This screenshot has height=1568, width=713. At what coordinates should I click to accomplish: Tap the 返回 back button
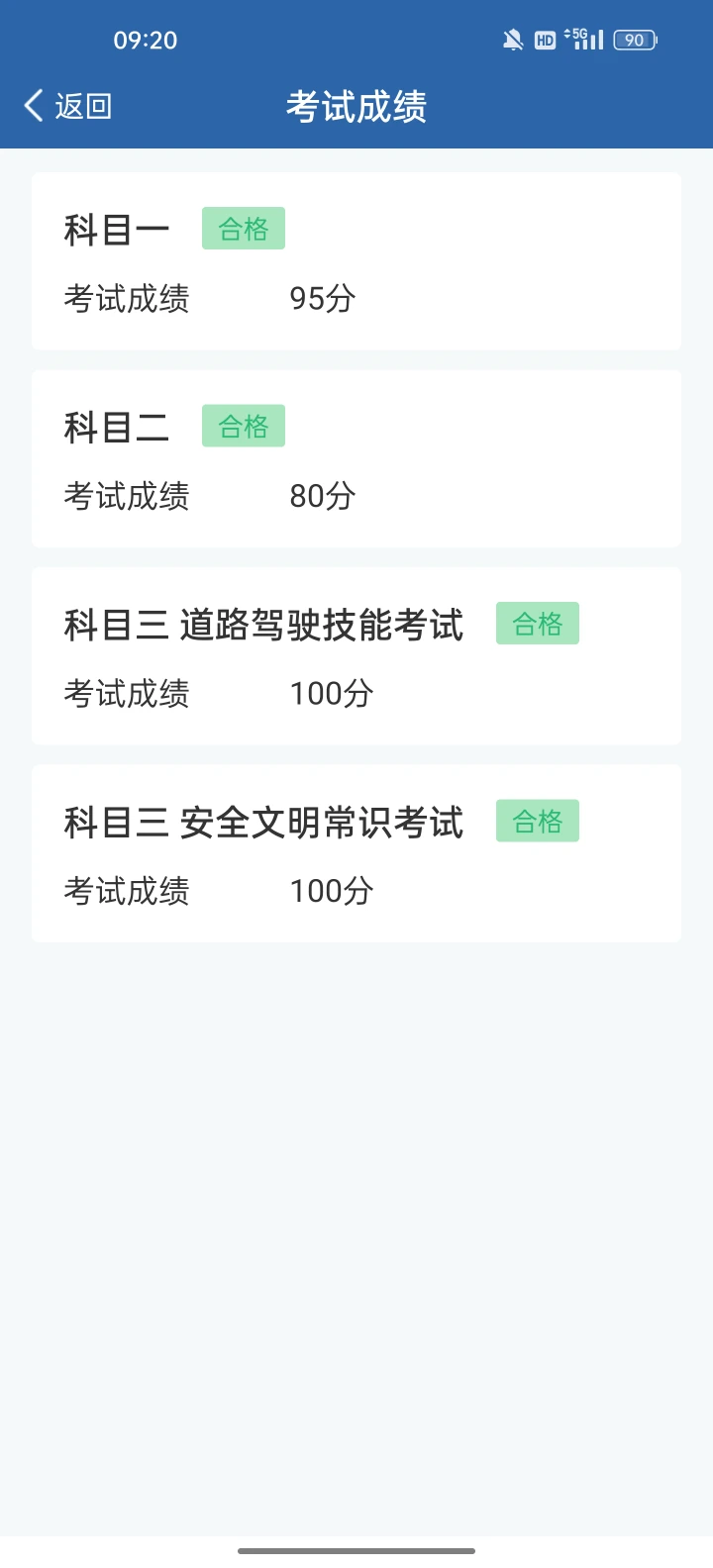pos(67,106)
